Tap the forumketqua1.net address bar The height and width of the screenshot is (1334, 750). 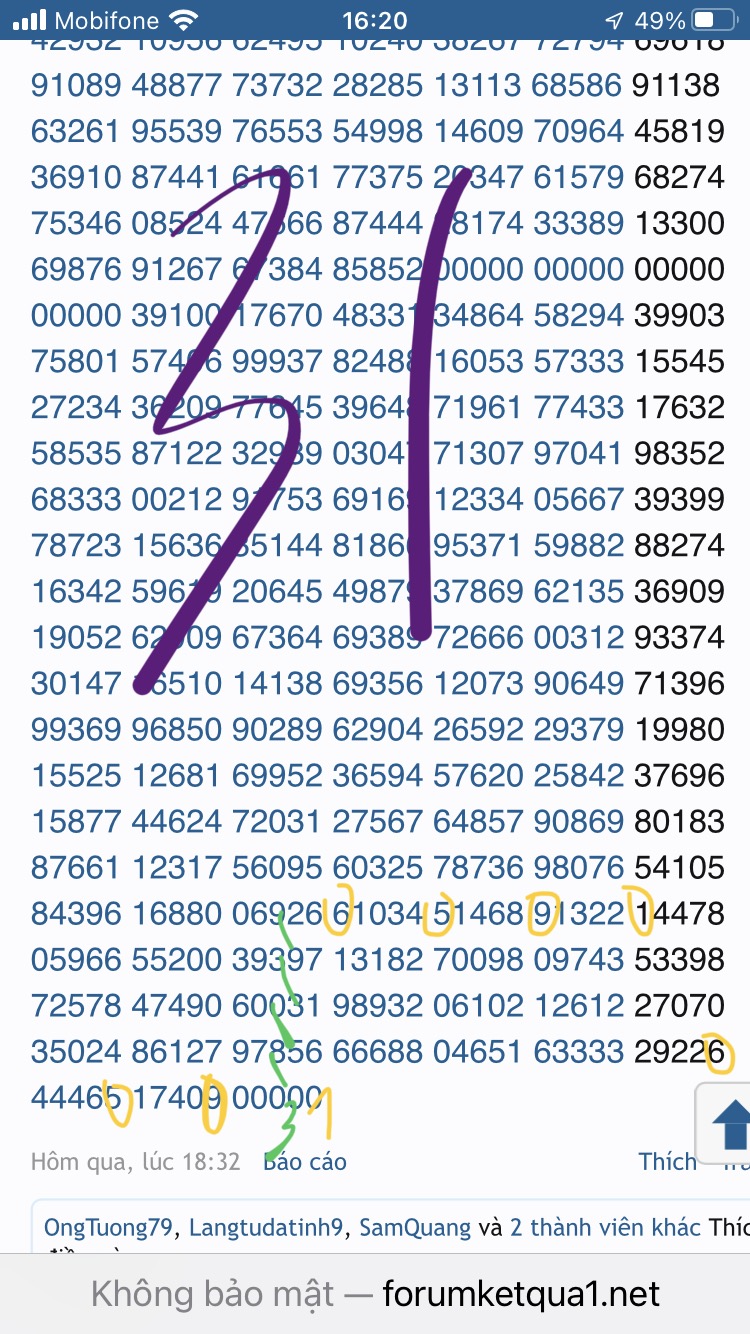pos(375,1294)
